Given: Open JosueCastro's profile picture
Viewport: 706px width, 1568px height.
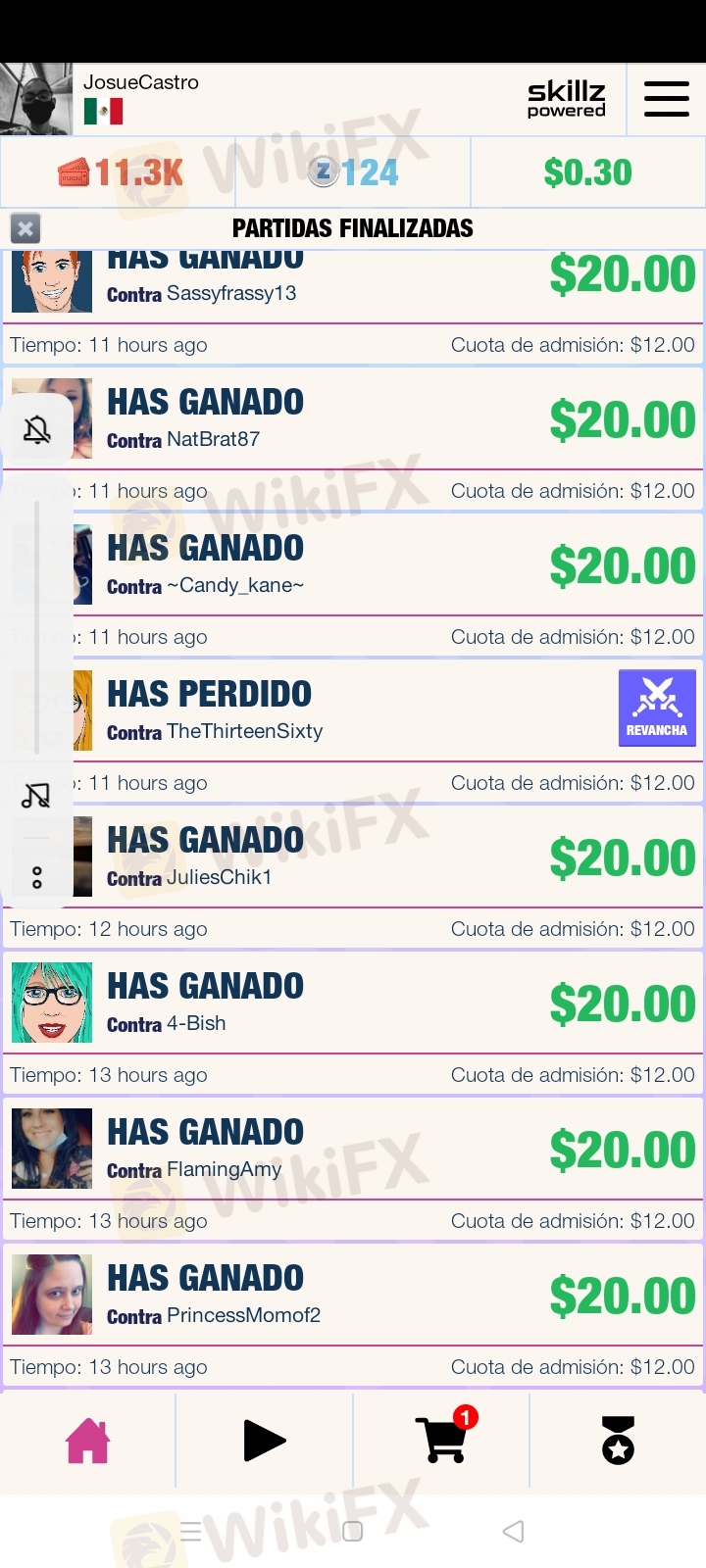Looking at the screenshot, I should click(36, 99).
